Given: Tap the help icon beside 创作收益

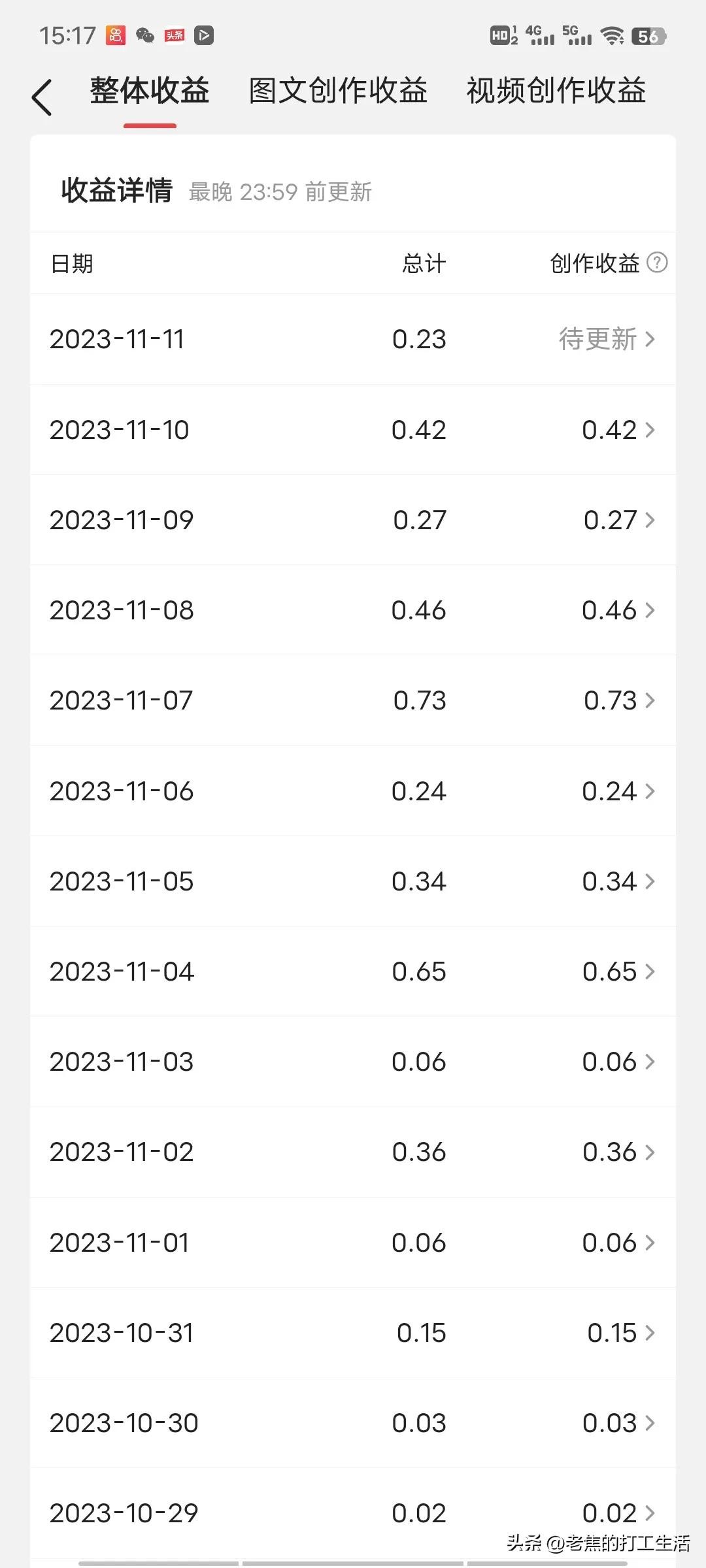Looking at the screenshot, I should 657,263.
